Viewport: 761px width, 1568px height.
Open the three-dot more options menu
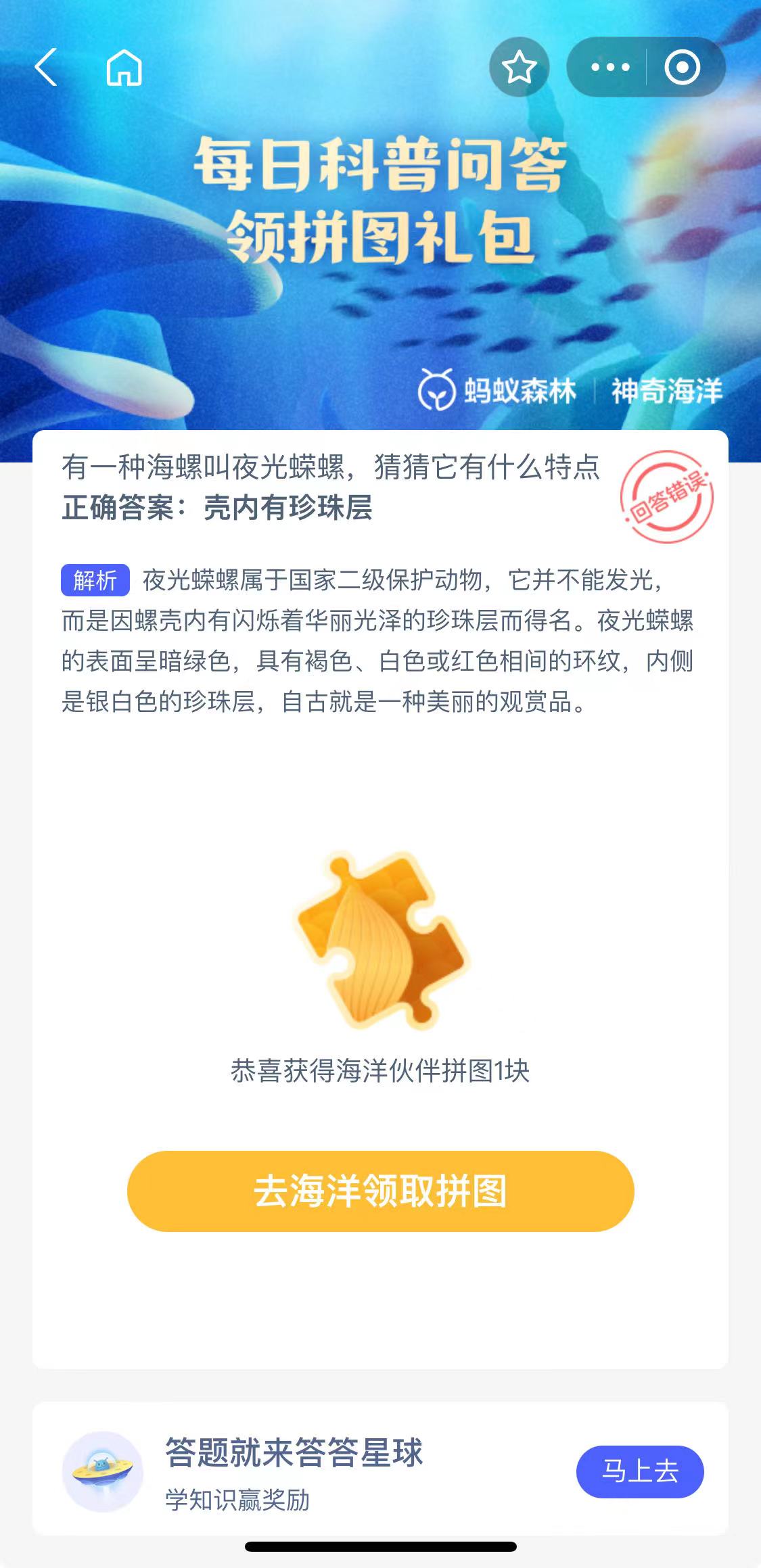point(609,67)
